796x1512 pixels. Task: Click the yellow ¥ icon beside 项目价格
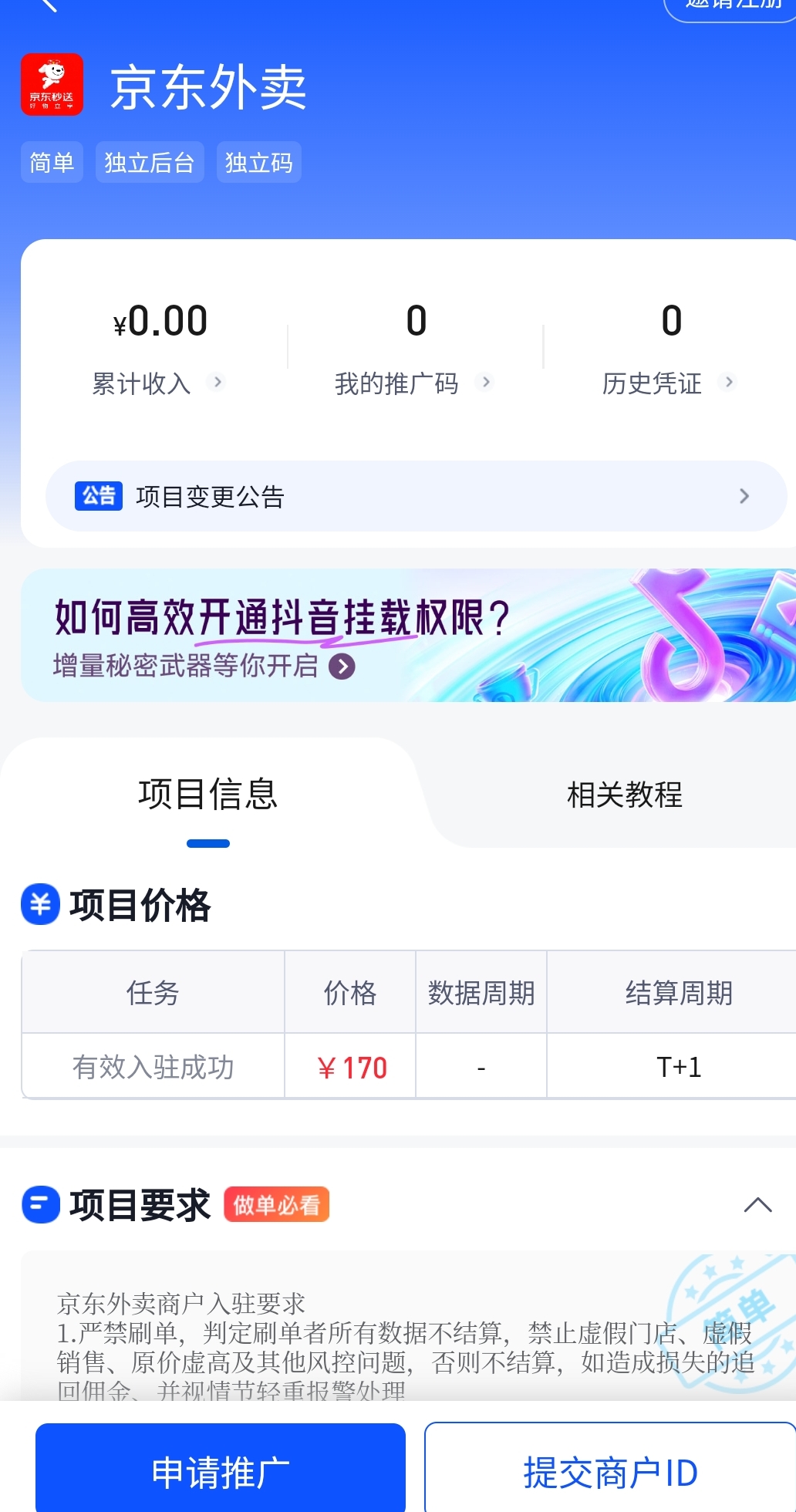[39, 906]
